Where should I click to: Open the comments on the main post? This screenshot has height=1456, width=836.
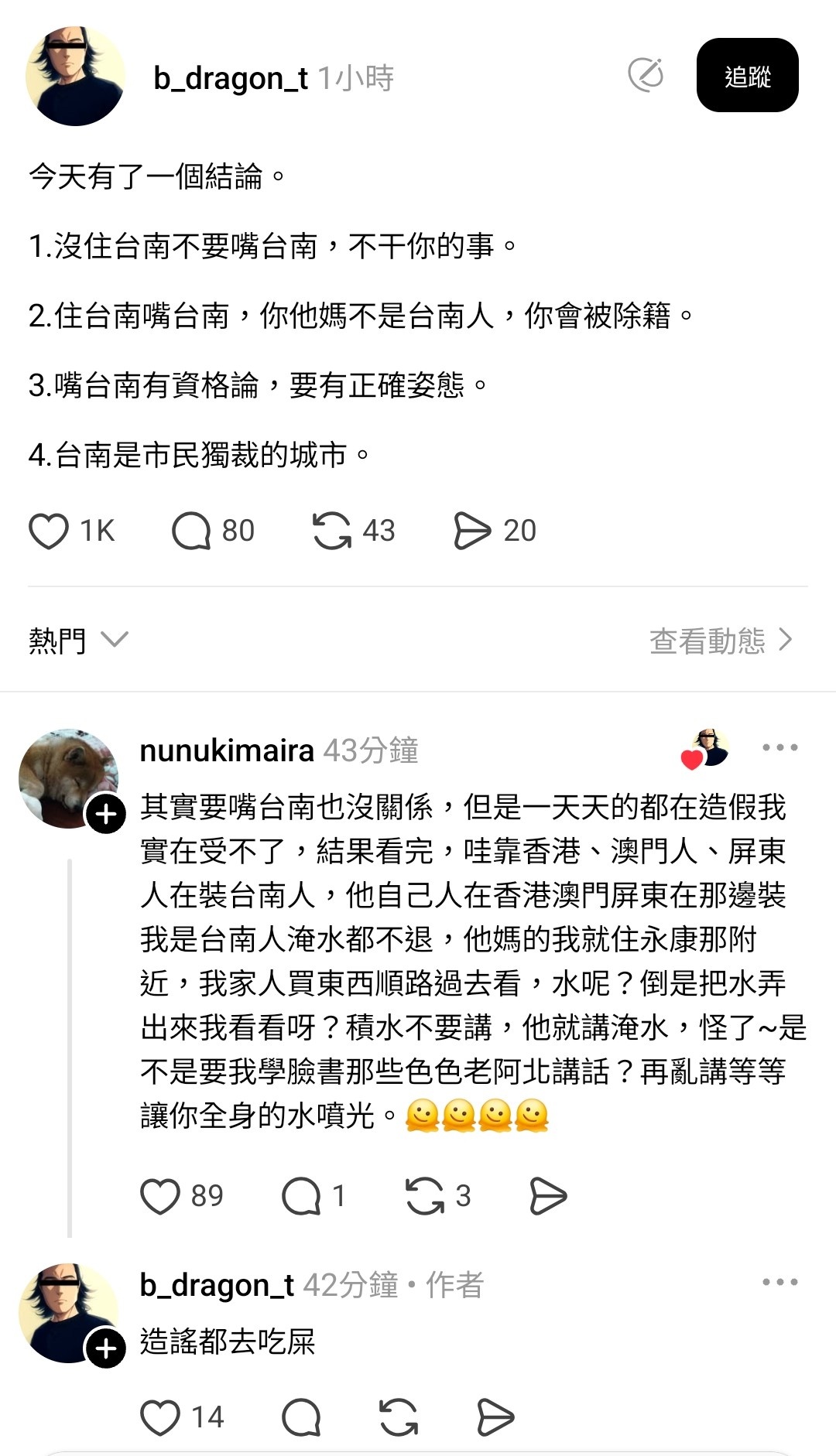(191, 531)
